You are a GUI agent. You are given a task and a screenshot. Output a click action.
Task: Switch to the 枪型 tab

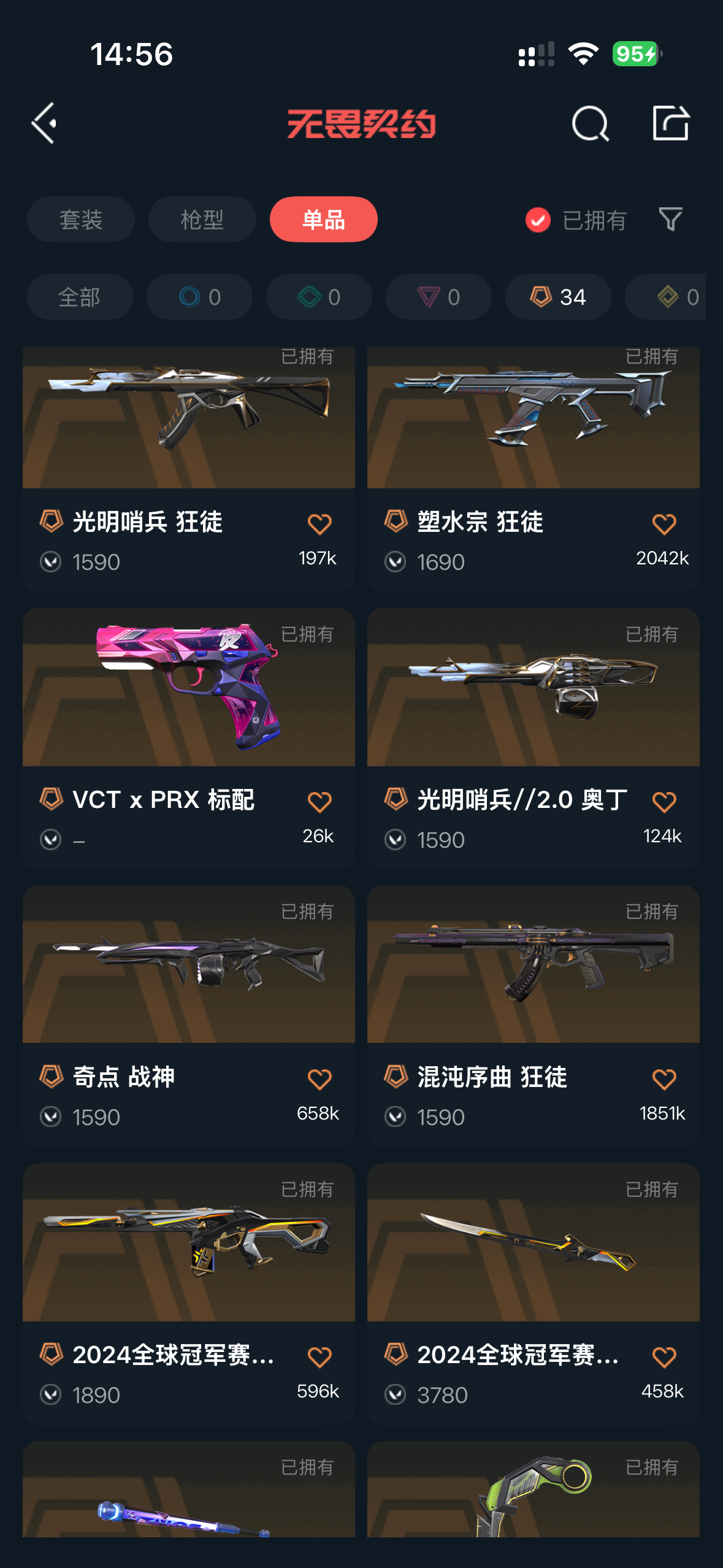tap(202, 220)
